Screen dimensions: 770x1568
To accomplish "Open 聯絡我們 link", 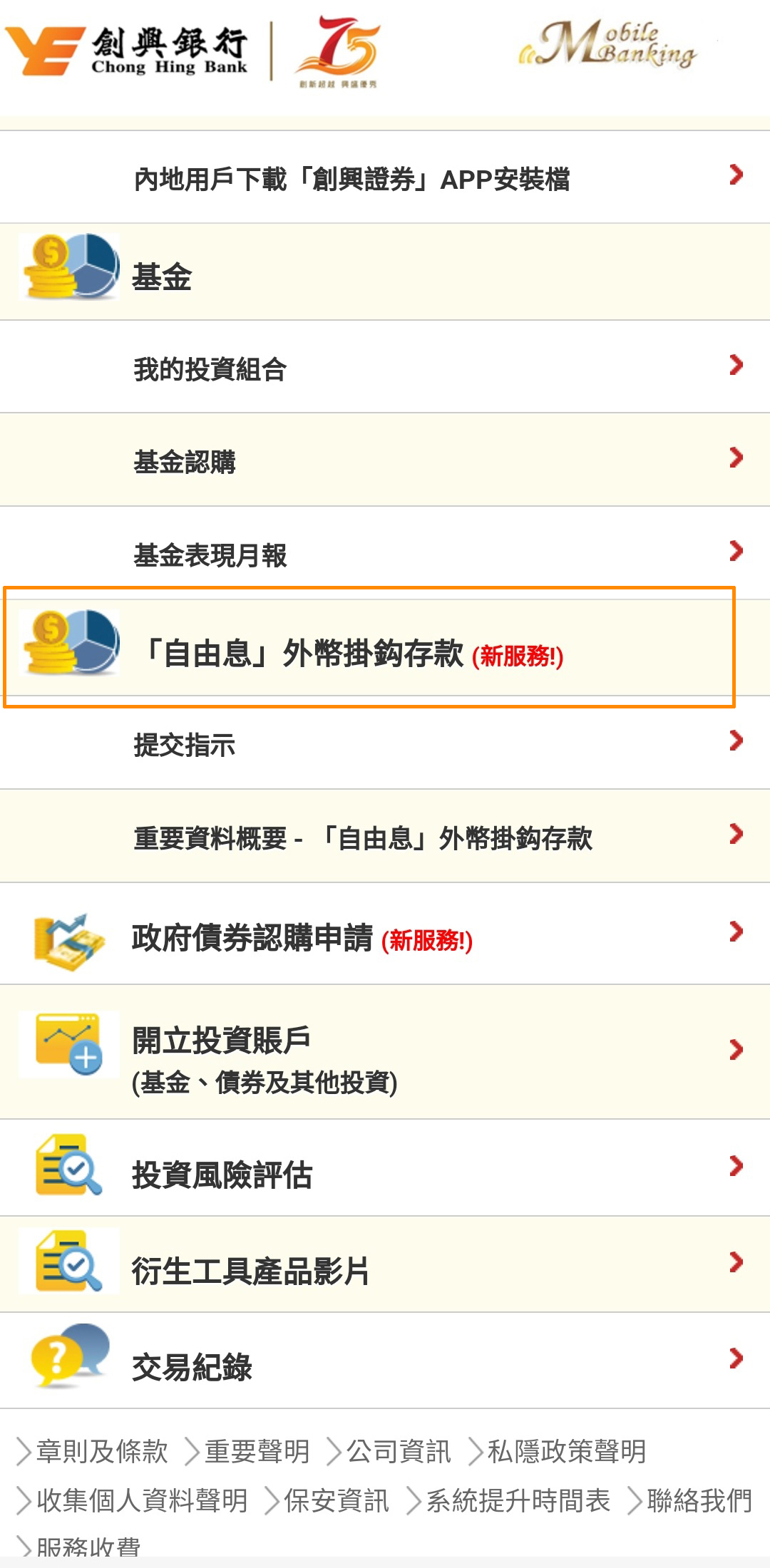I will click(x=699, y=1500).
